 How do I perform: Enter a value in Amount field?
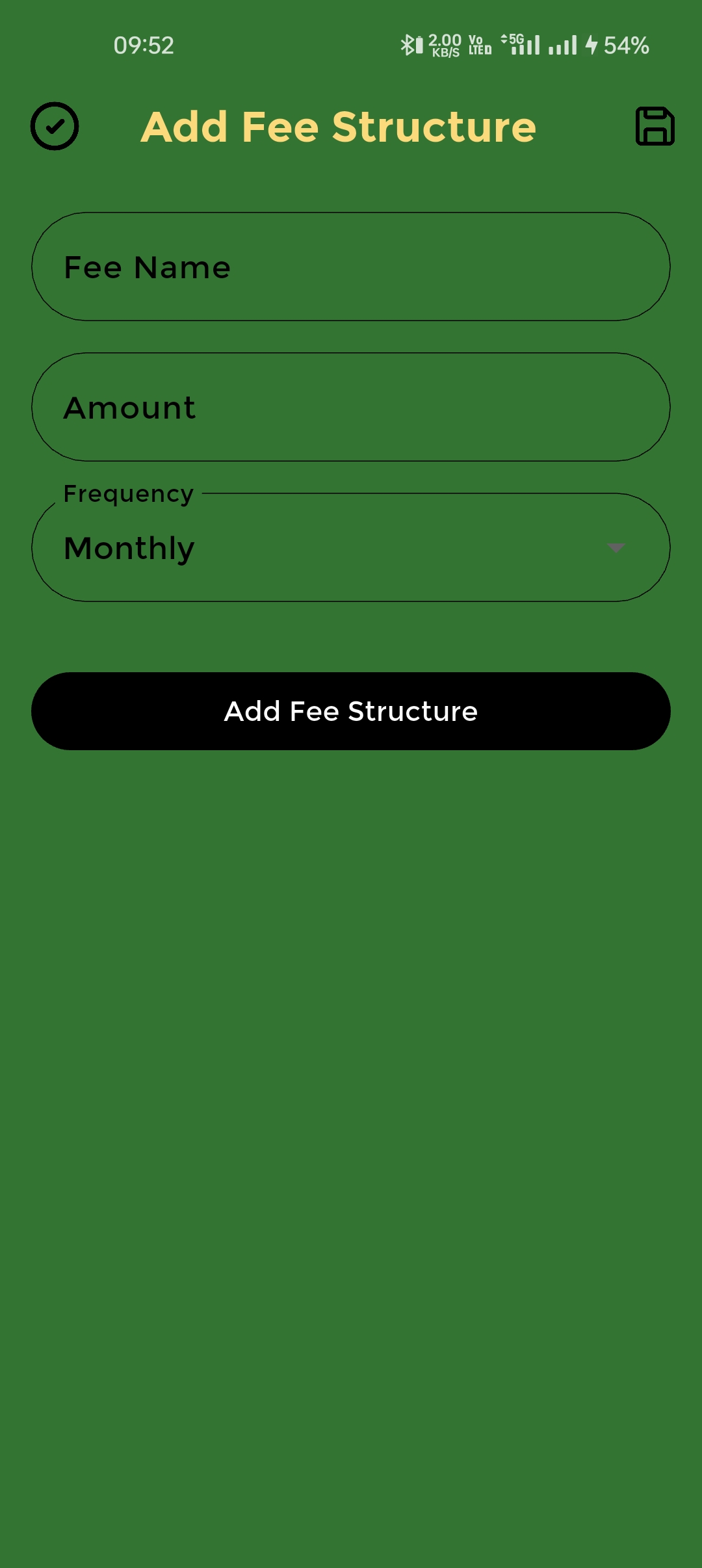pyautogui.click(x=351, y=407)
